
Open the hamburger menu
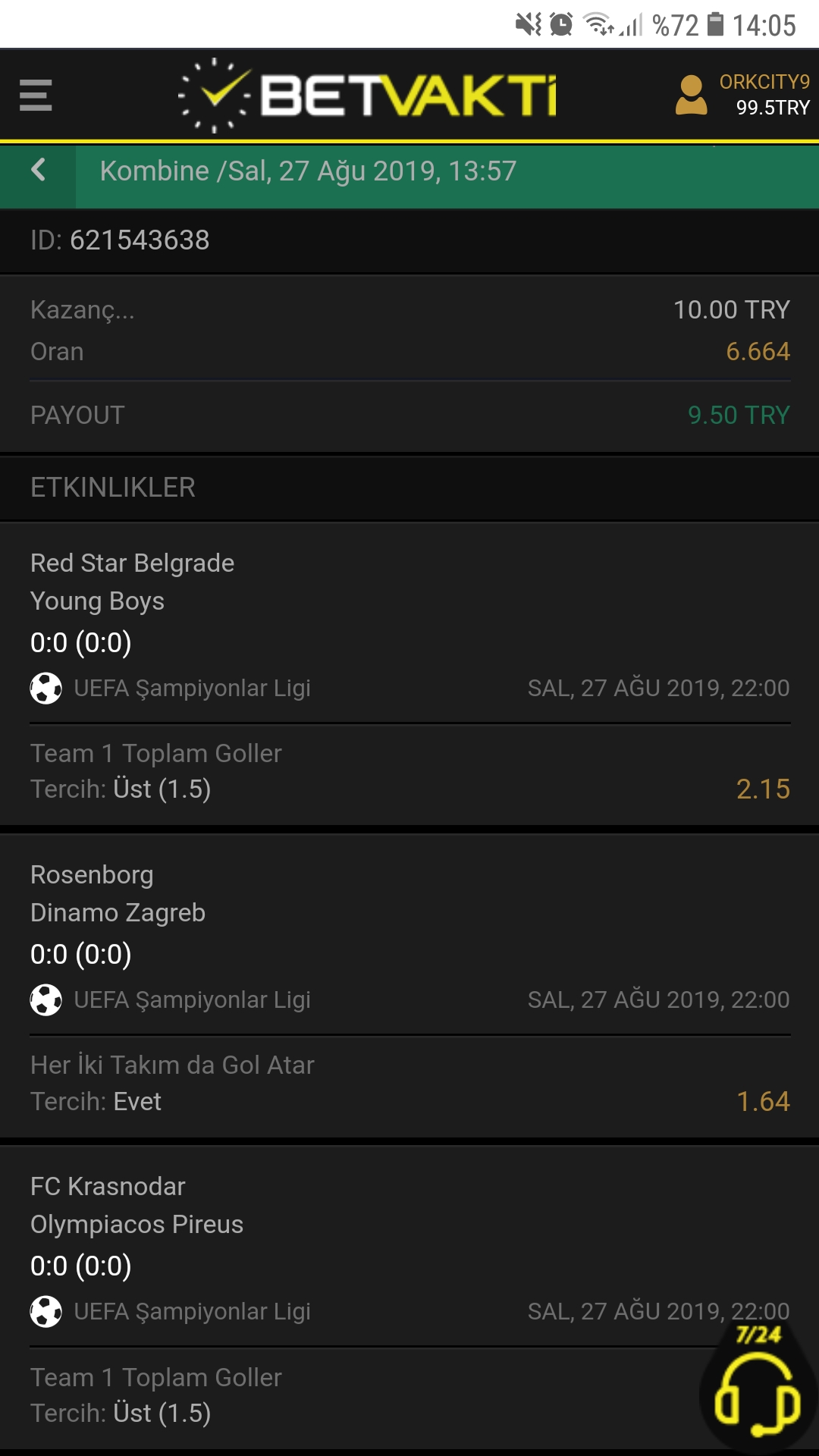point(36,96)
